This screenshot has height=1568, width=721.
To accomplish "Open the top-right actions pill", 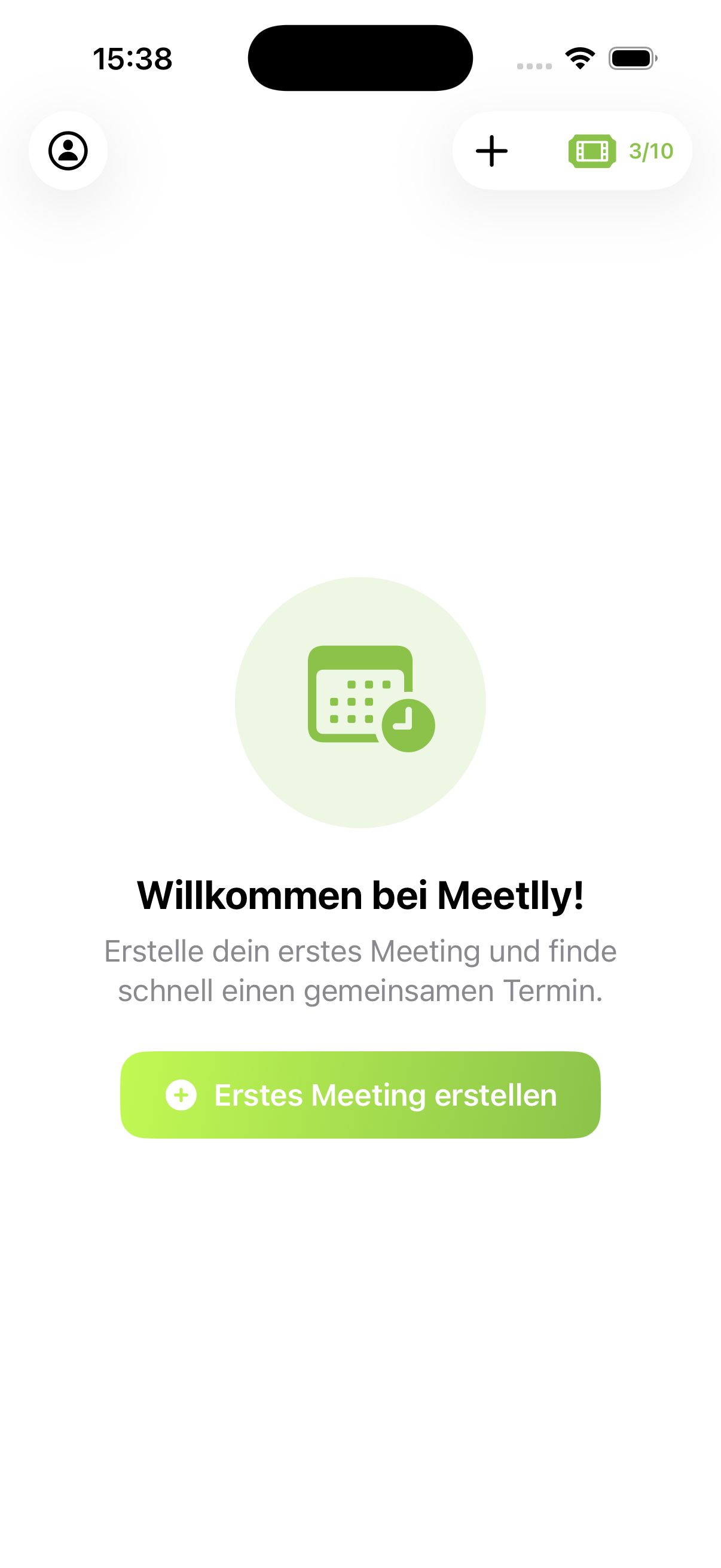I will (571, 151).
